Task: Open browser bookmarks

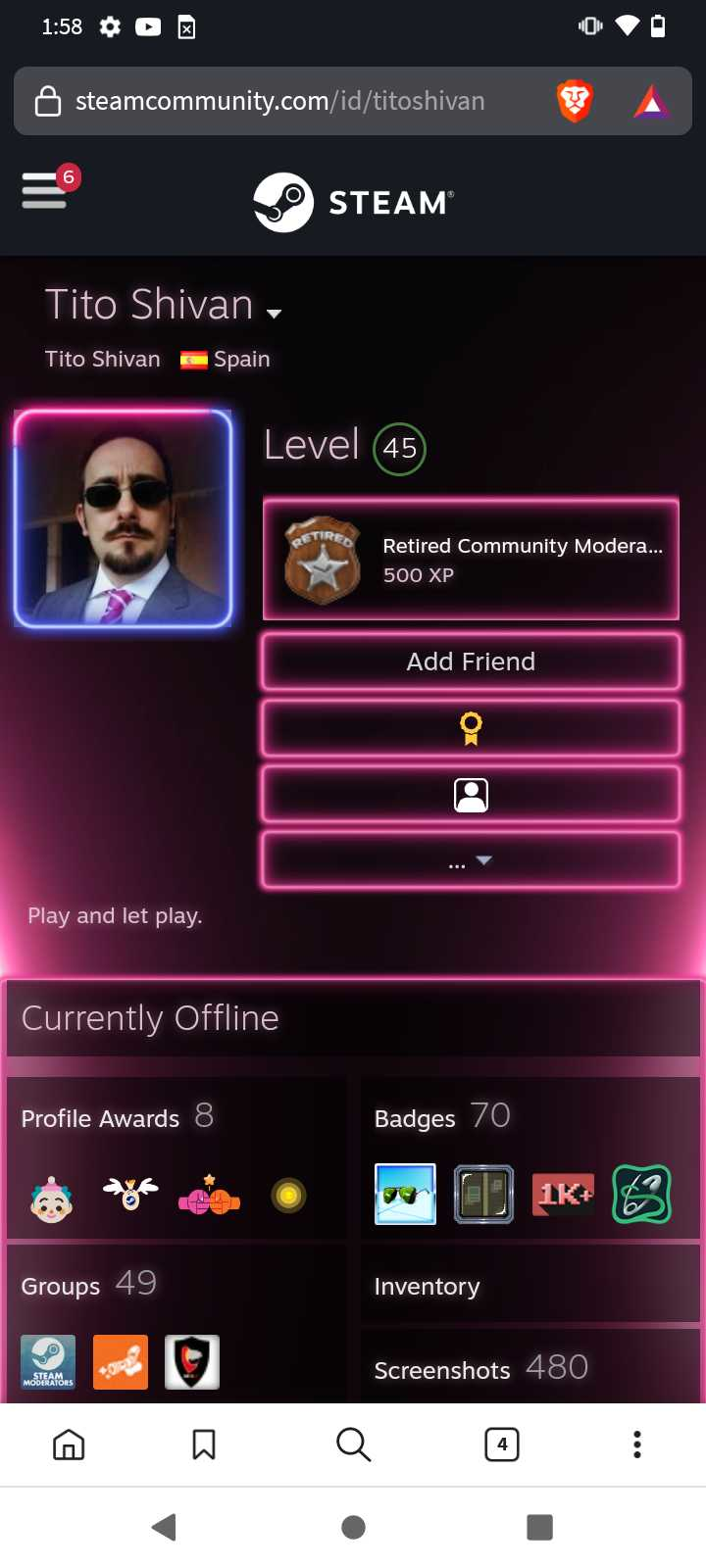Action: [x=204, y=1444]
